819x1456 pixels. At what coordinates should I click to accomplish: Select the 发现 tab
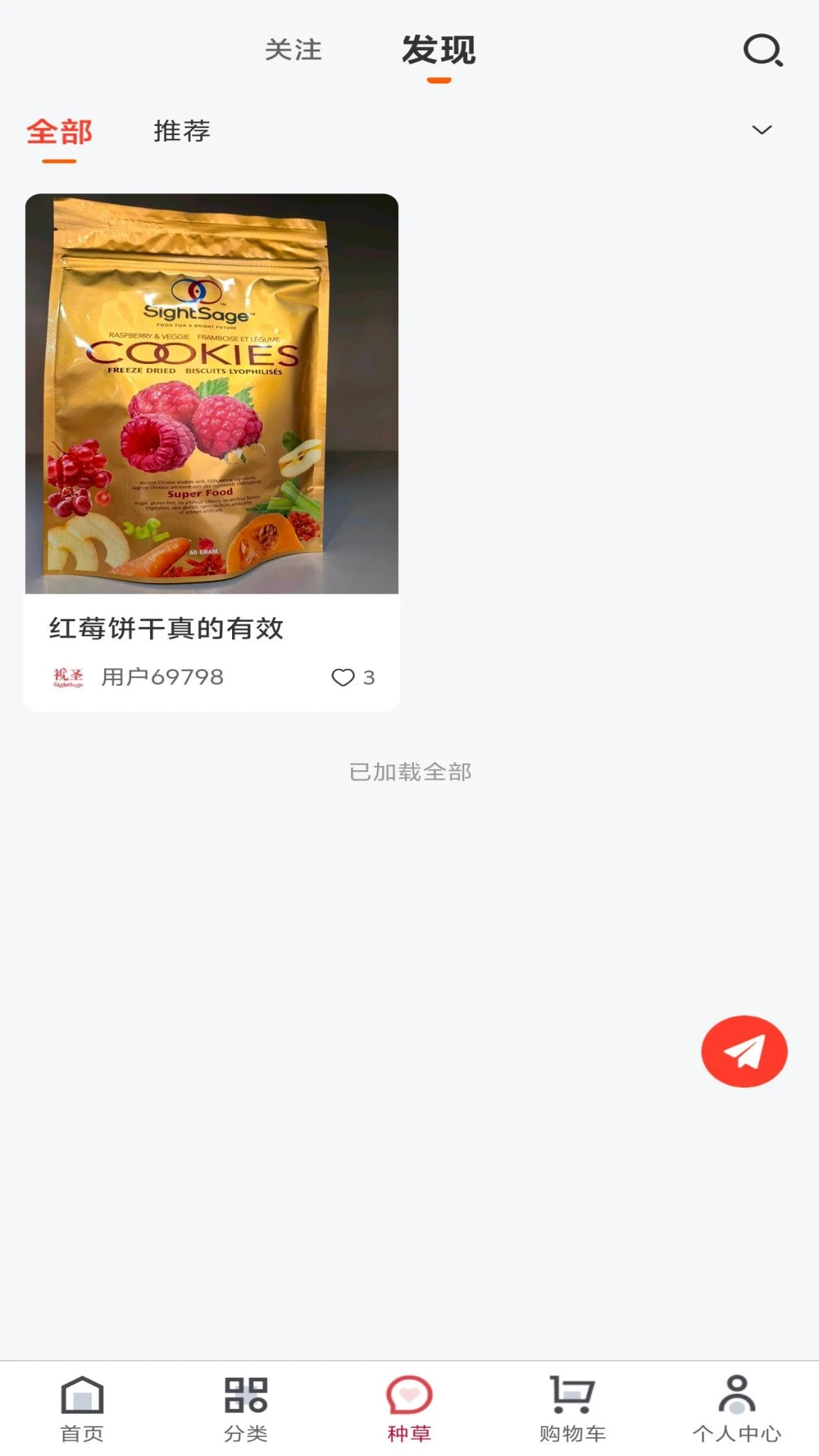pyautogui.click(x=438, y=52)
